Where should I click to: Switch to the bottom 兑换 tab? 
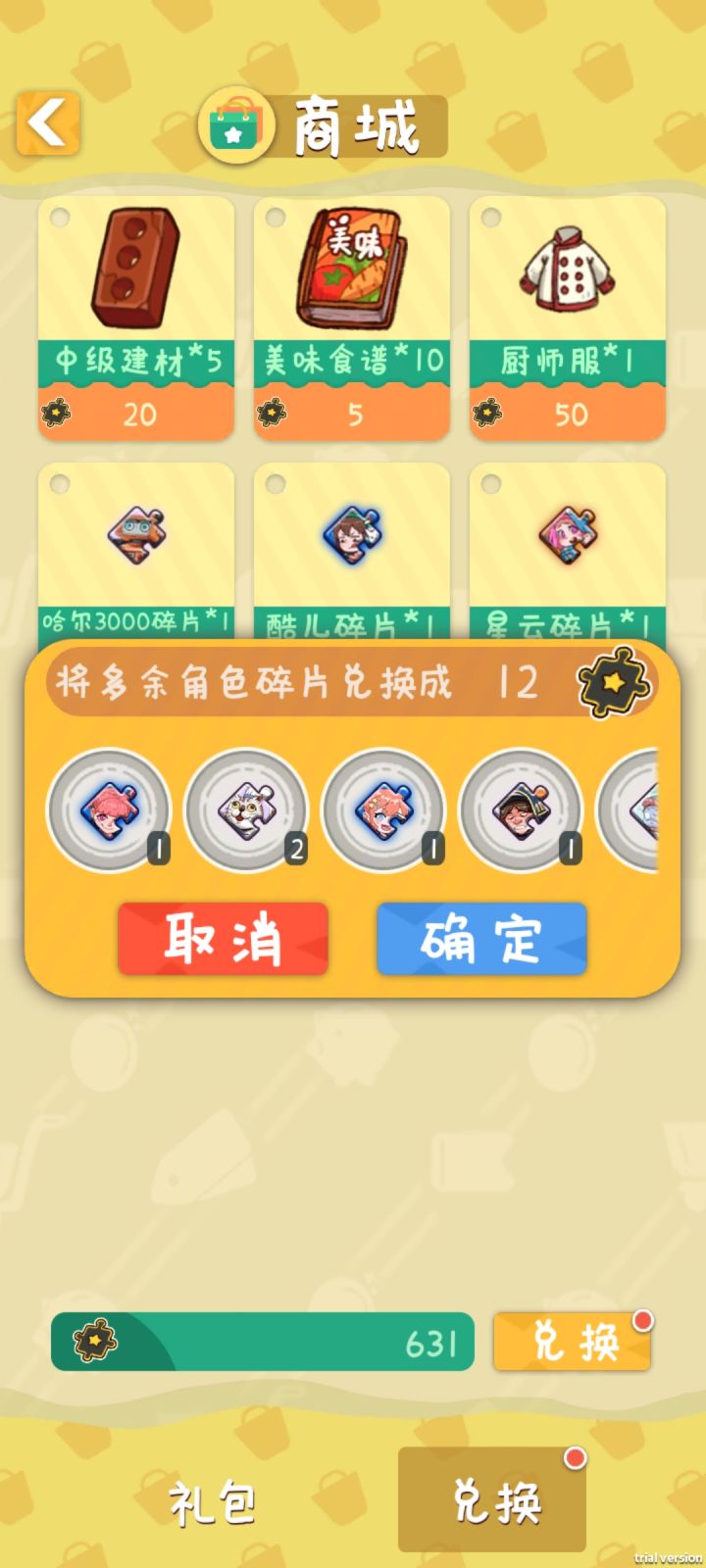point(490,1499)
